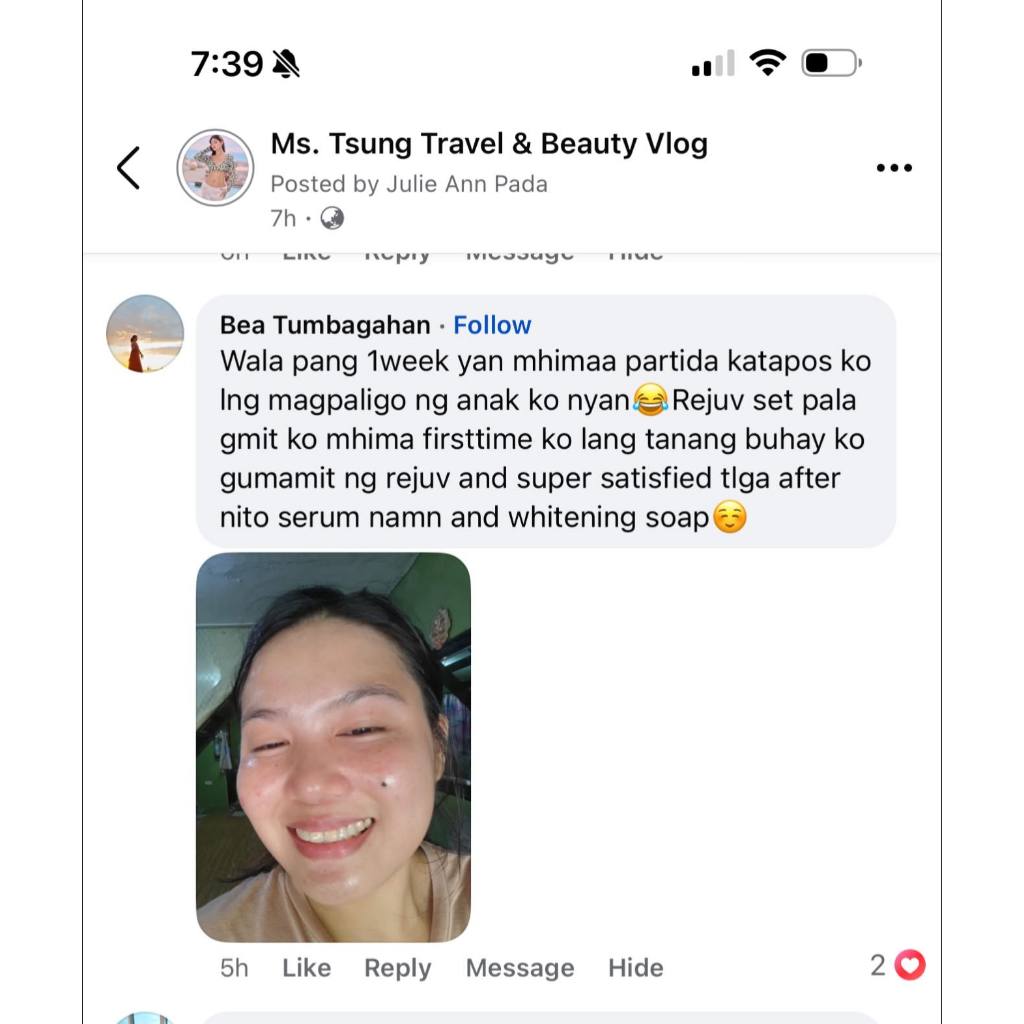Open Bea Tumbagahan's profile avatar
Viewport: 1024px width, 1024px height.
pos(145,334)
